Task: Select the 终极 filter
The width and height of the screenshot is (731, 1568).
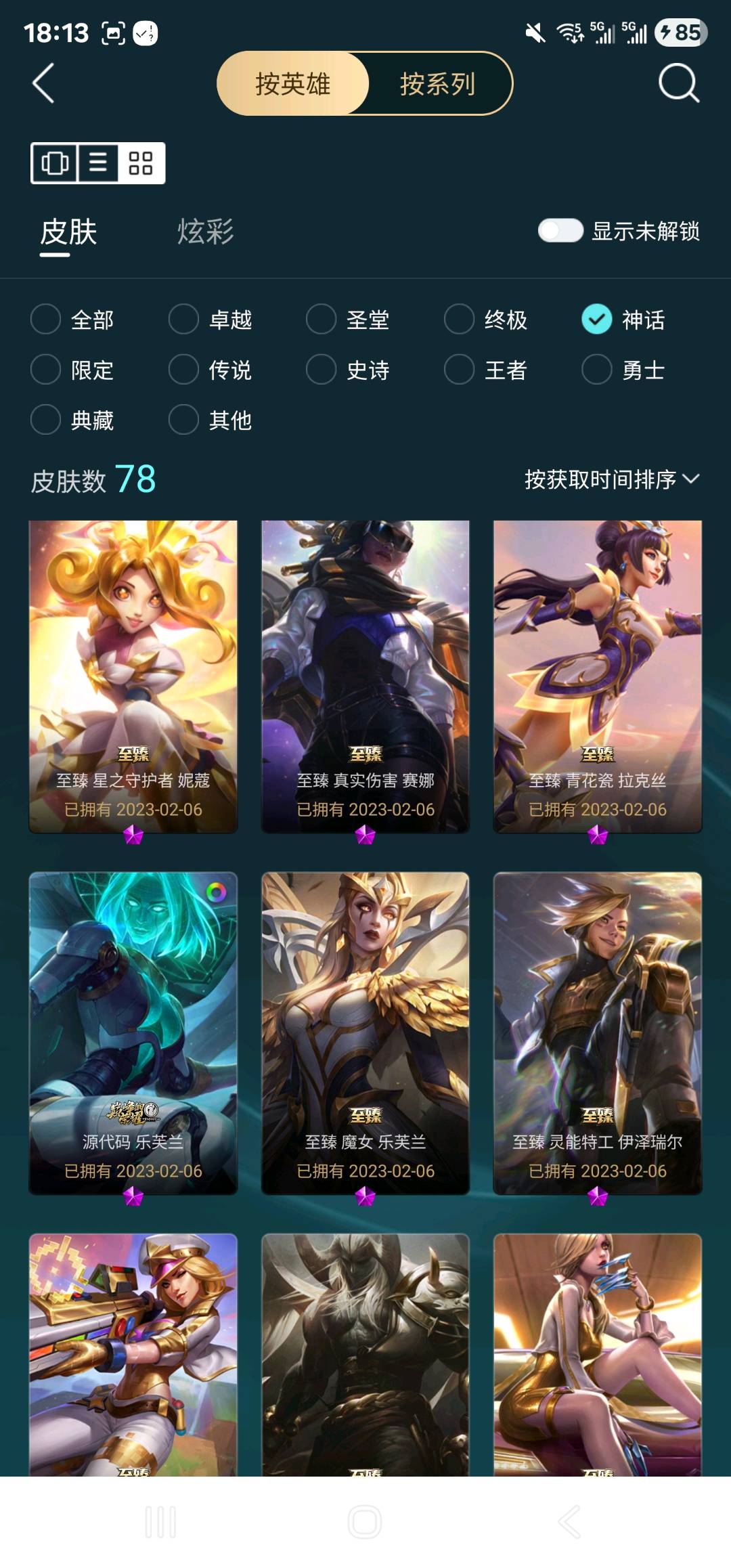Action: click(486, 320)
